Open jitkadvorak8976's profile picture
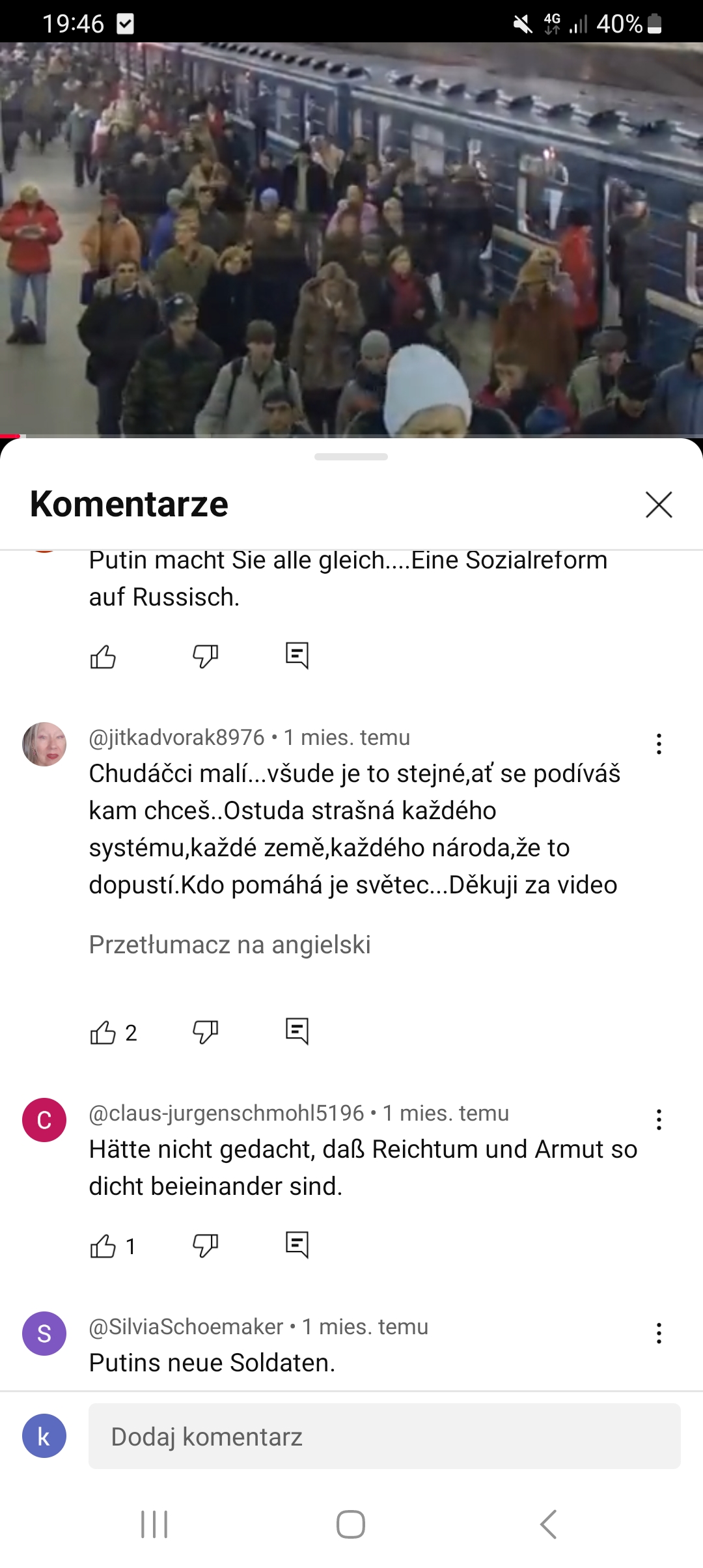The image size is (703, 1568). [x=44, y=744]
